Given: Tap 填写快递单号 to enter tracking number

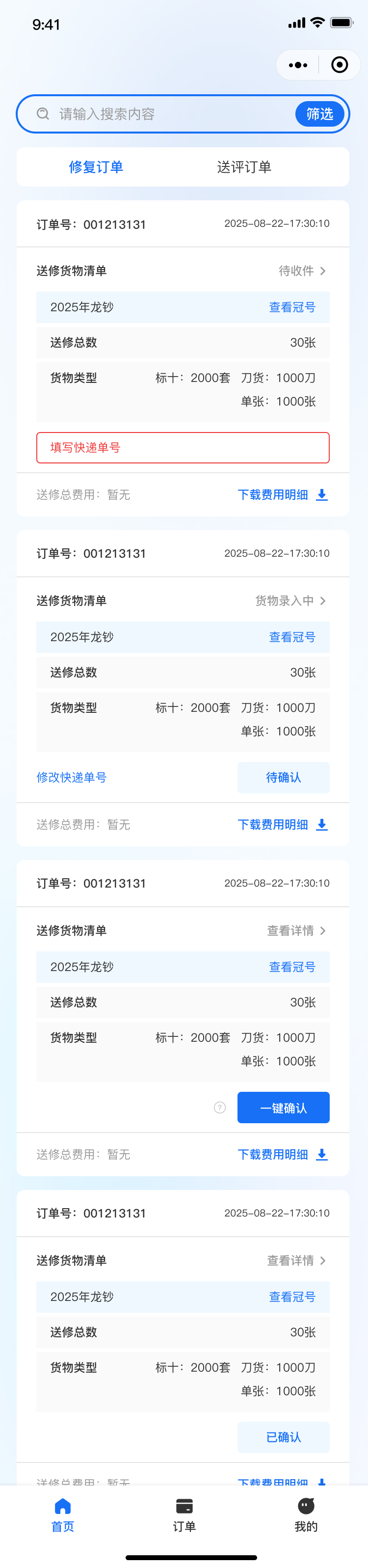Looking at the screenshot, I should 183,447.
